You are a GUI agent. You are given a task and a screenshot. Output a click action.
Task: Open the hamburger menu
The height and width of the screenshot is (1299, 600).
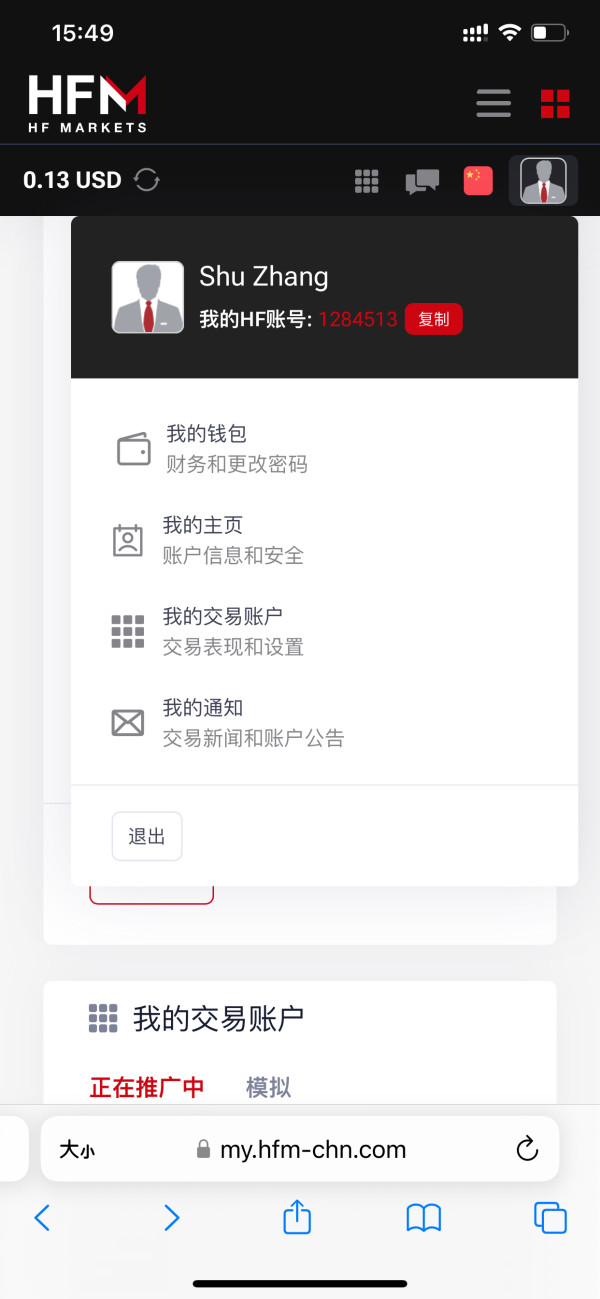click(x=493, y=103)
